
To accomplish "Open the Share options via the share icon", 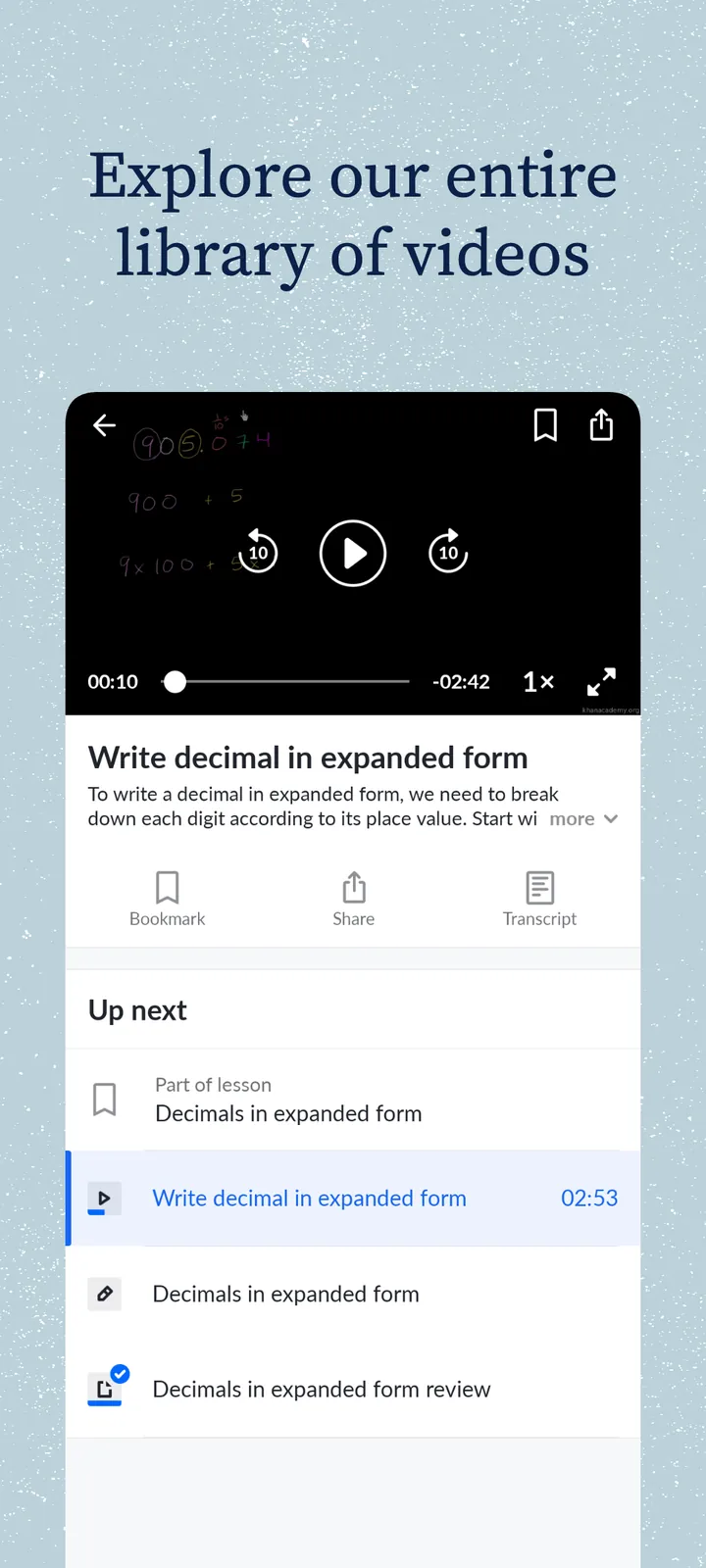I will tap(353, 898).
